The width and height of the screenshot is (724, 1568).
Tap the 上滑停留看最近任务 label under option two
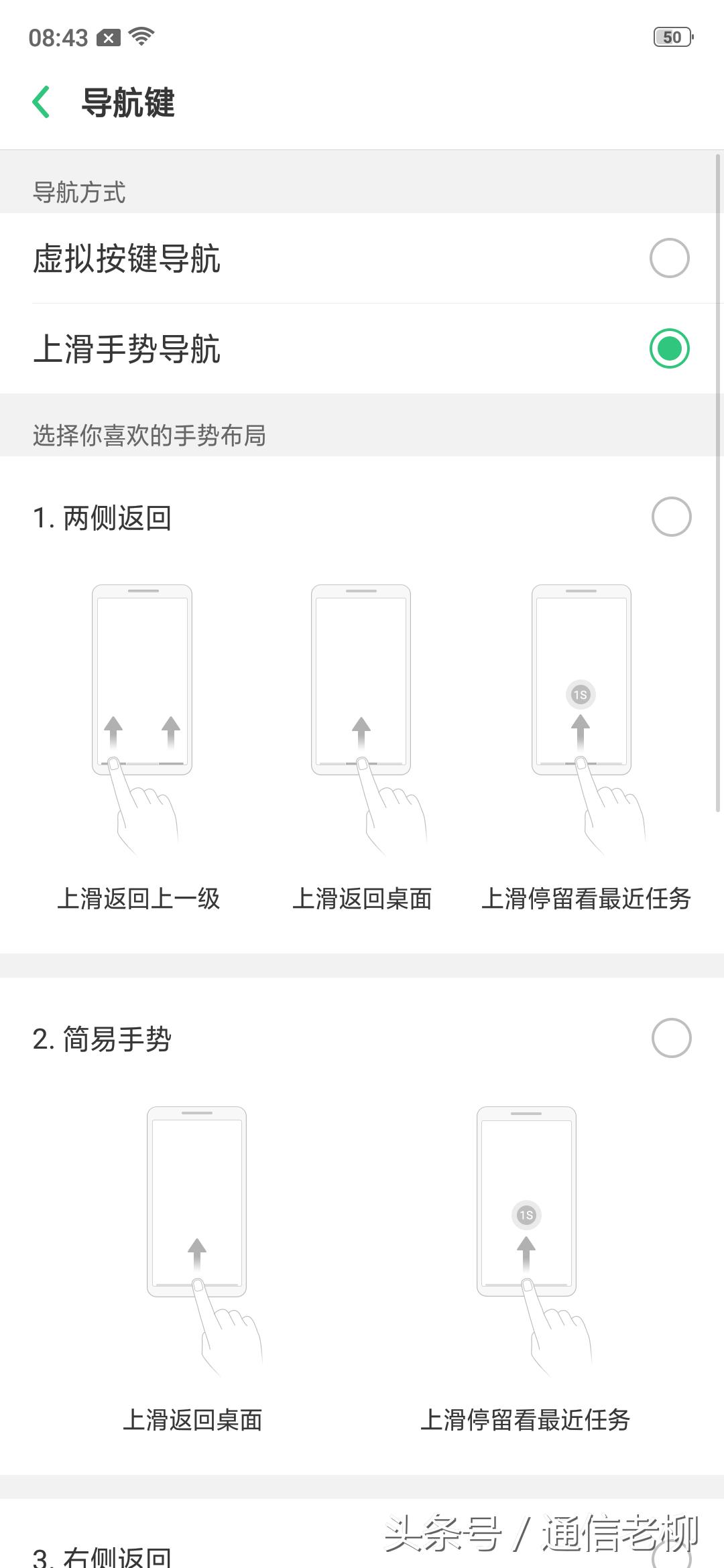click(x=527, y=1418)
